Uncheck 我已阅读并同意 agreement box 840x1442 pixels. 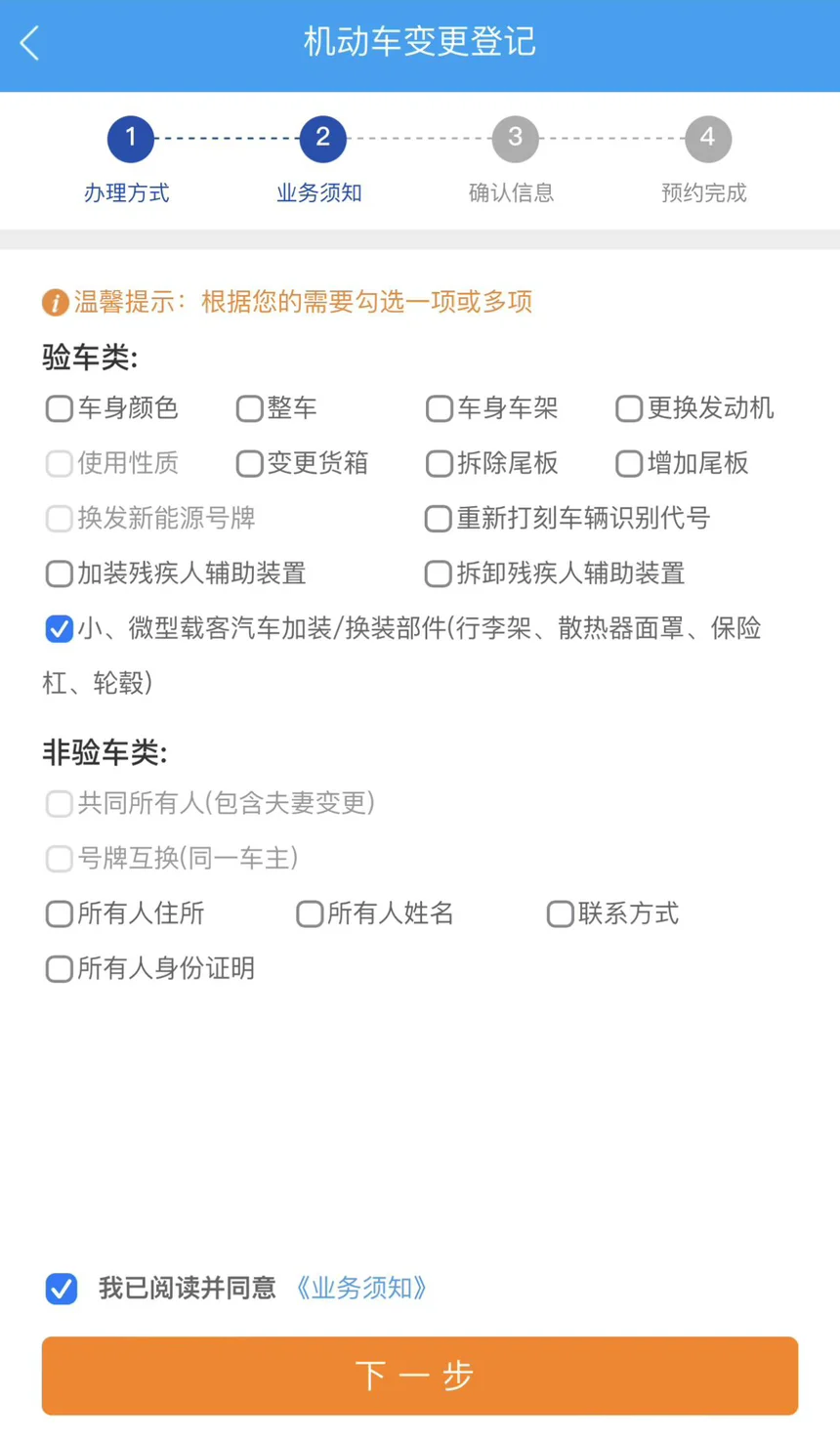pos(61,1289)
